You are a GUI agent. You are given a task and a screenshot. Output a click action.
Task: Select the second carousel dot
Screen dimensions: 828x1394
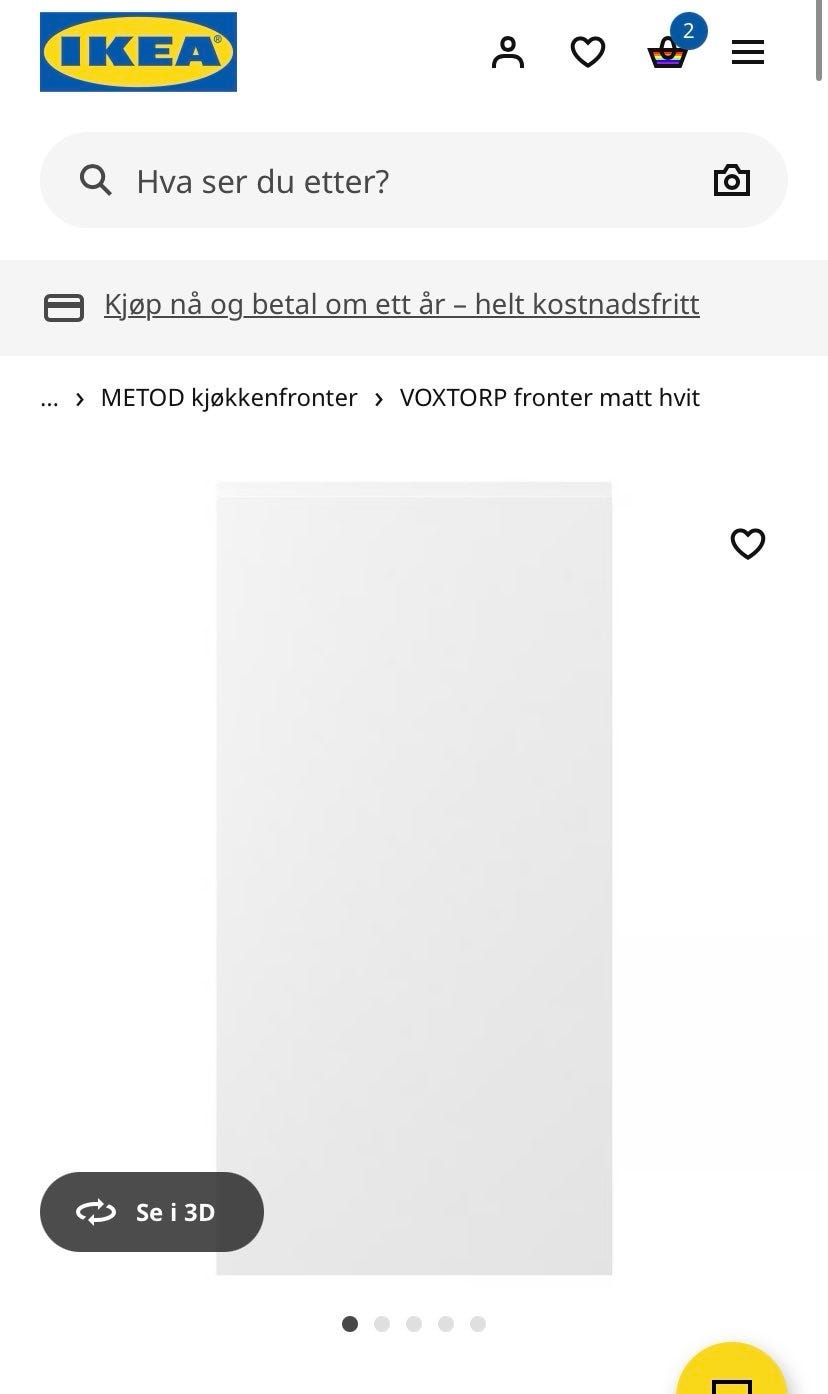[382, 1323]
